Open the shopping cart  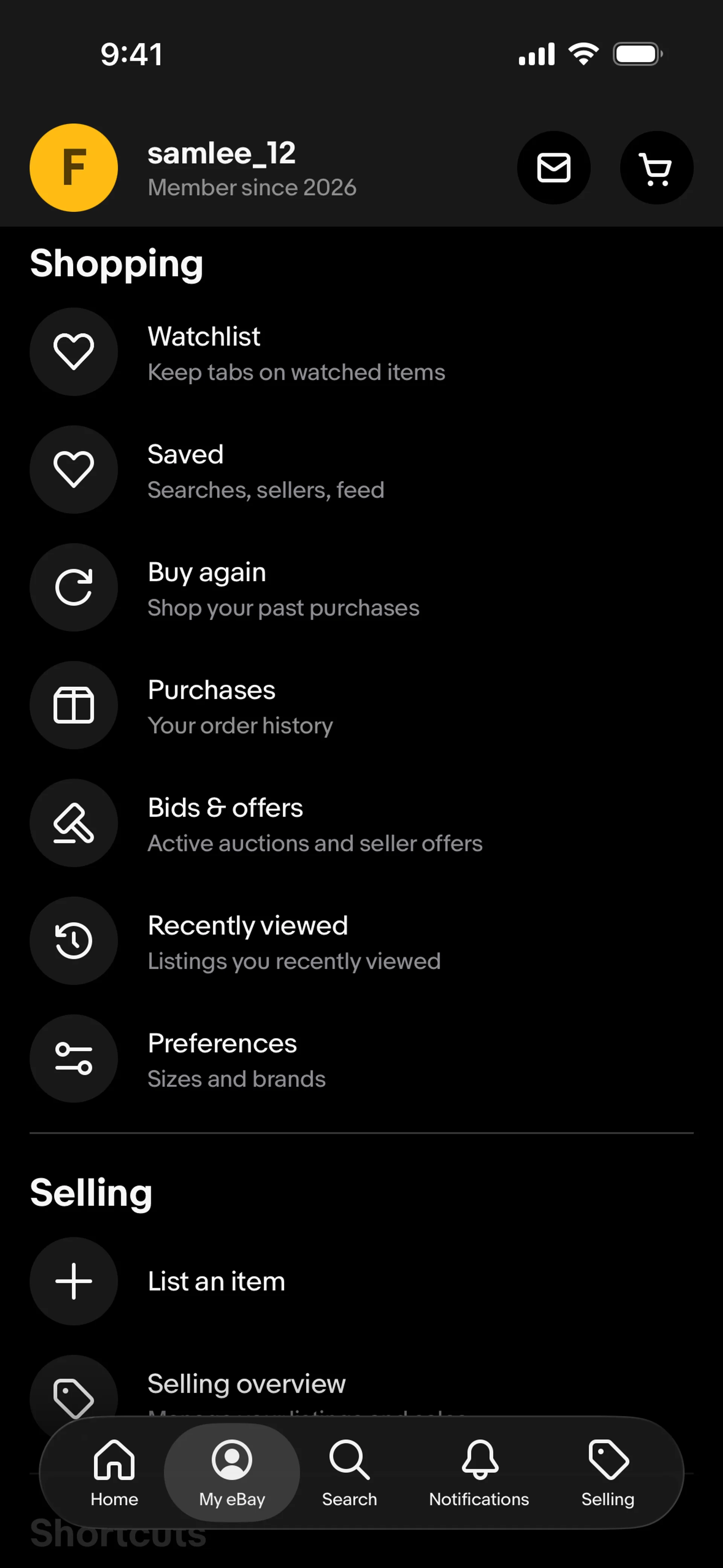point(656,167)
